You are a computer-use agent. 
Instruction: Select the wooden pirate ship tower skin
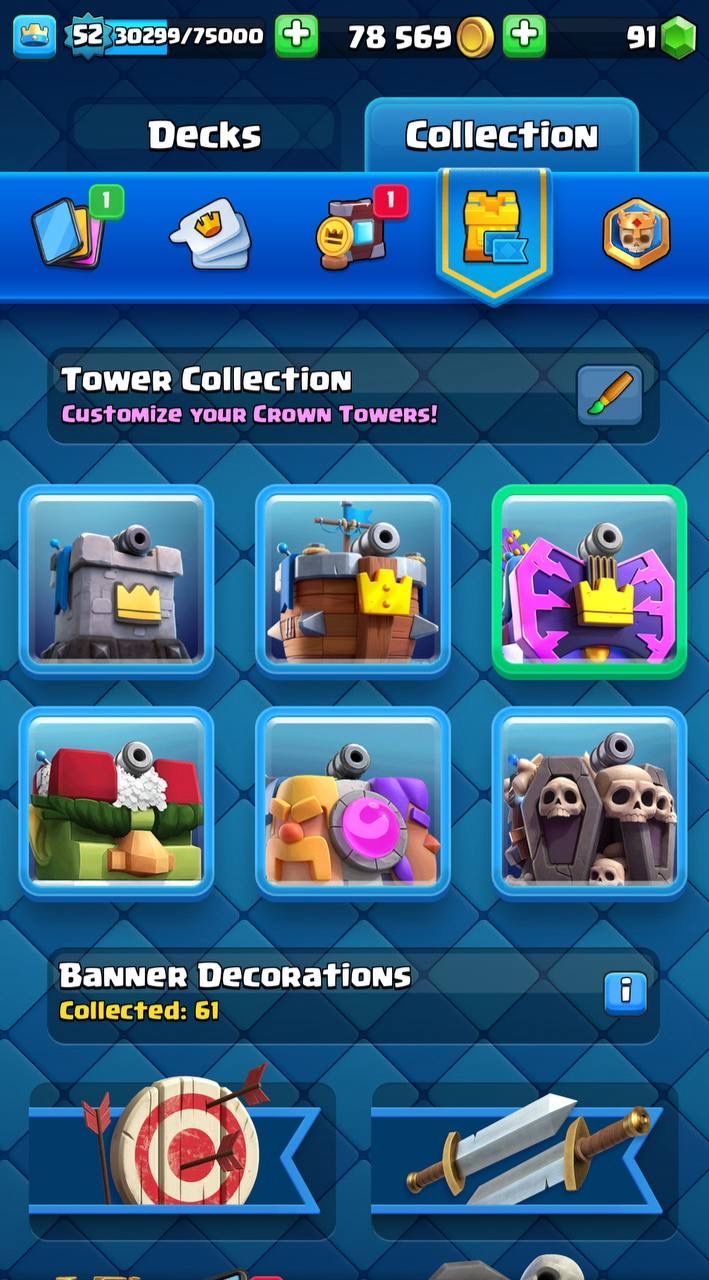(x=353, y=581)
